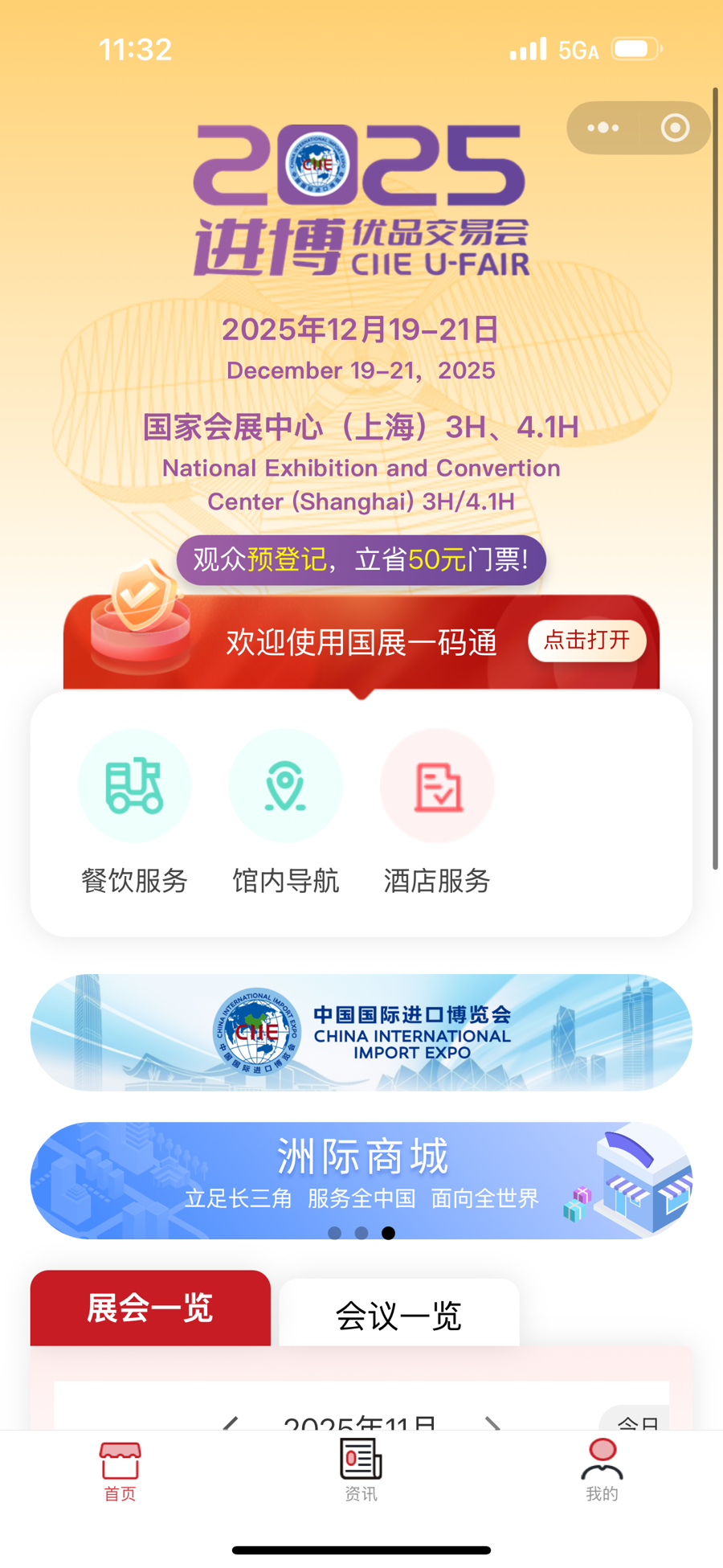Open 餐饮服务 catering service
This screenshot has height=1568, width=723.
click(x=134, y=812)
